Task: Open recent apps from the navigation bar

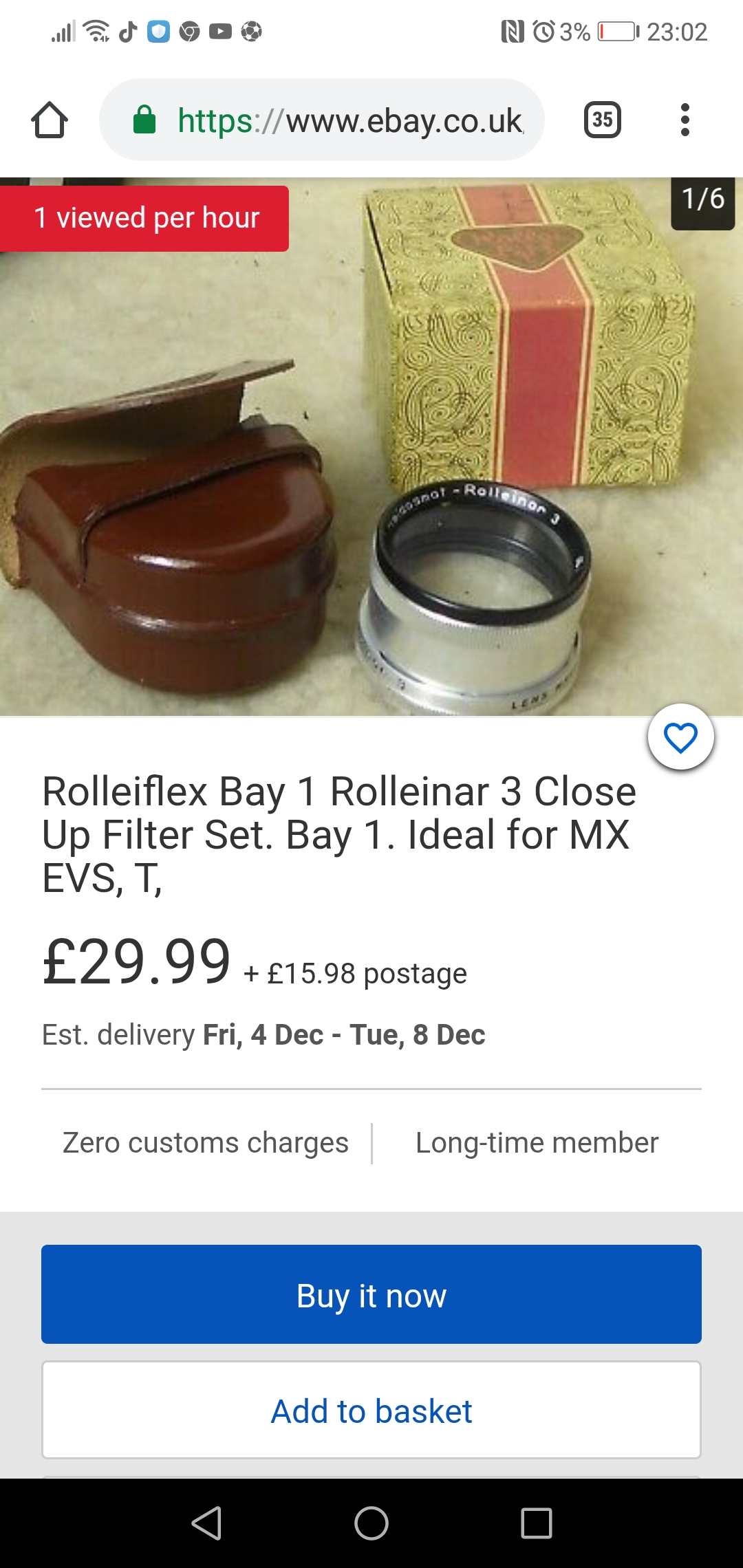Action: point(537,1523)
